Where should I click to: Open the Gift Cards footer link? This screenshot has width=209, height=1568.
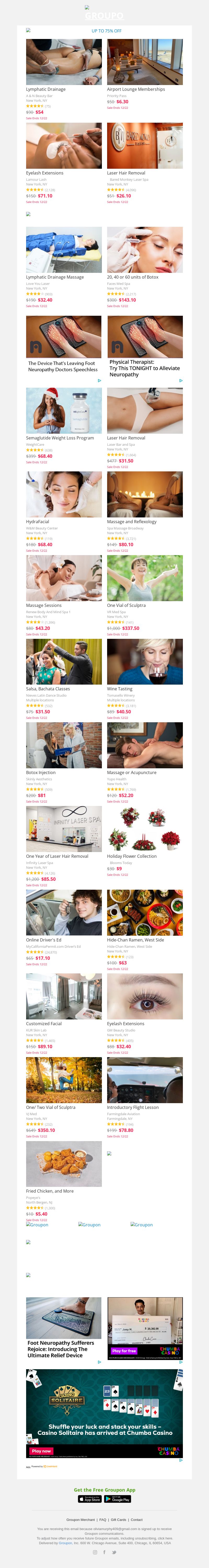click(x=118, y=1519)
